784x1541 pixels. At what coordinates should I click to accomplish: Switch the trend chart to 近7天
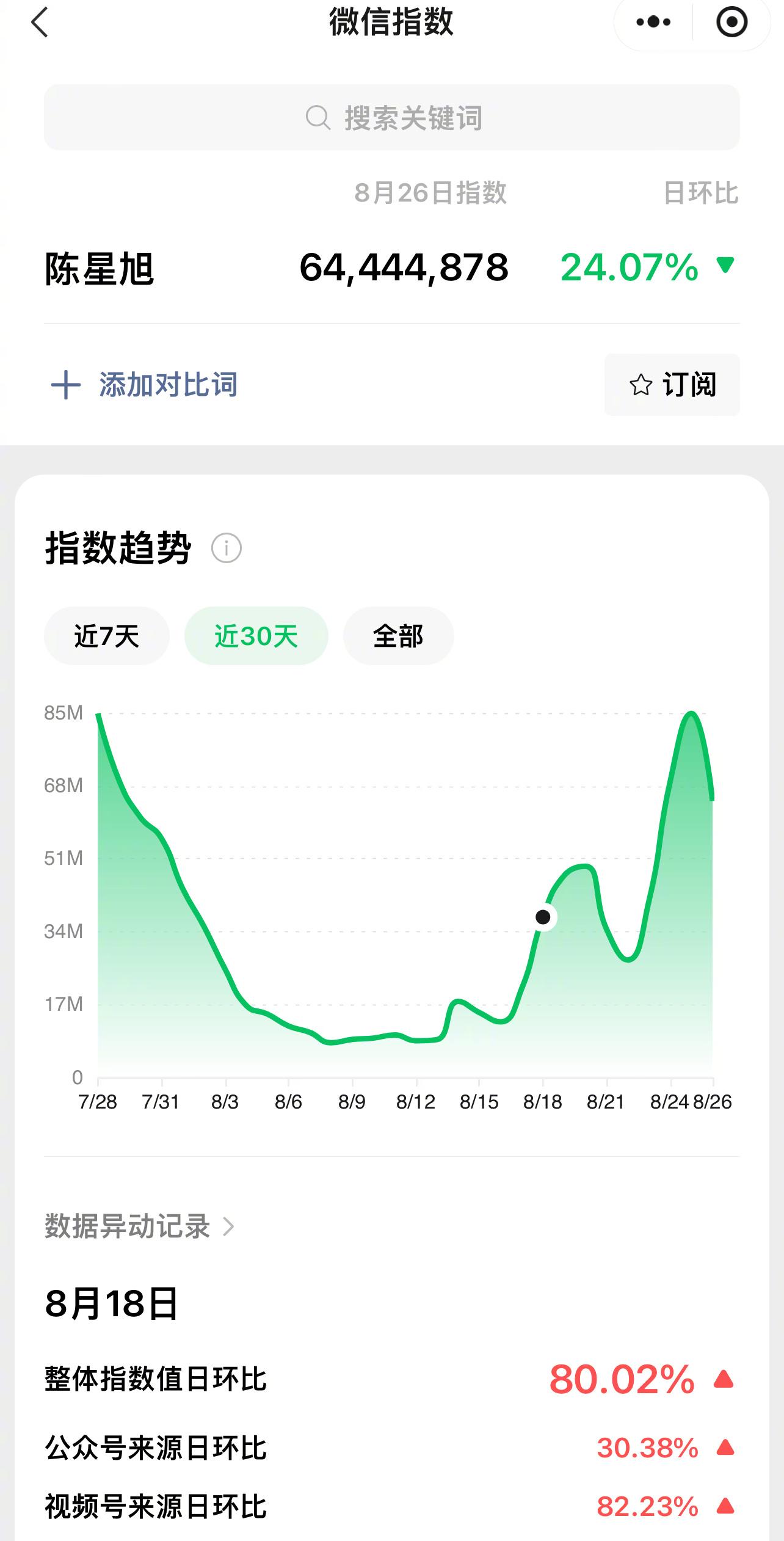(106, 636)
